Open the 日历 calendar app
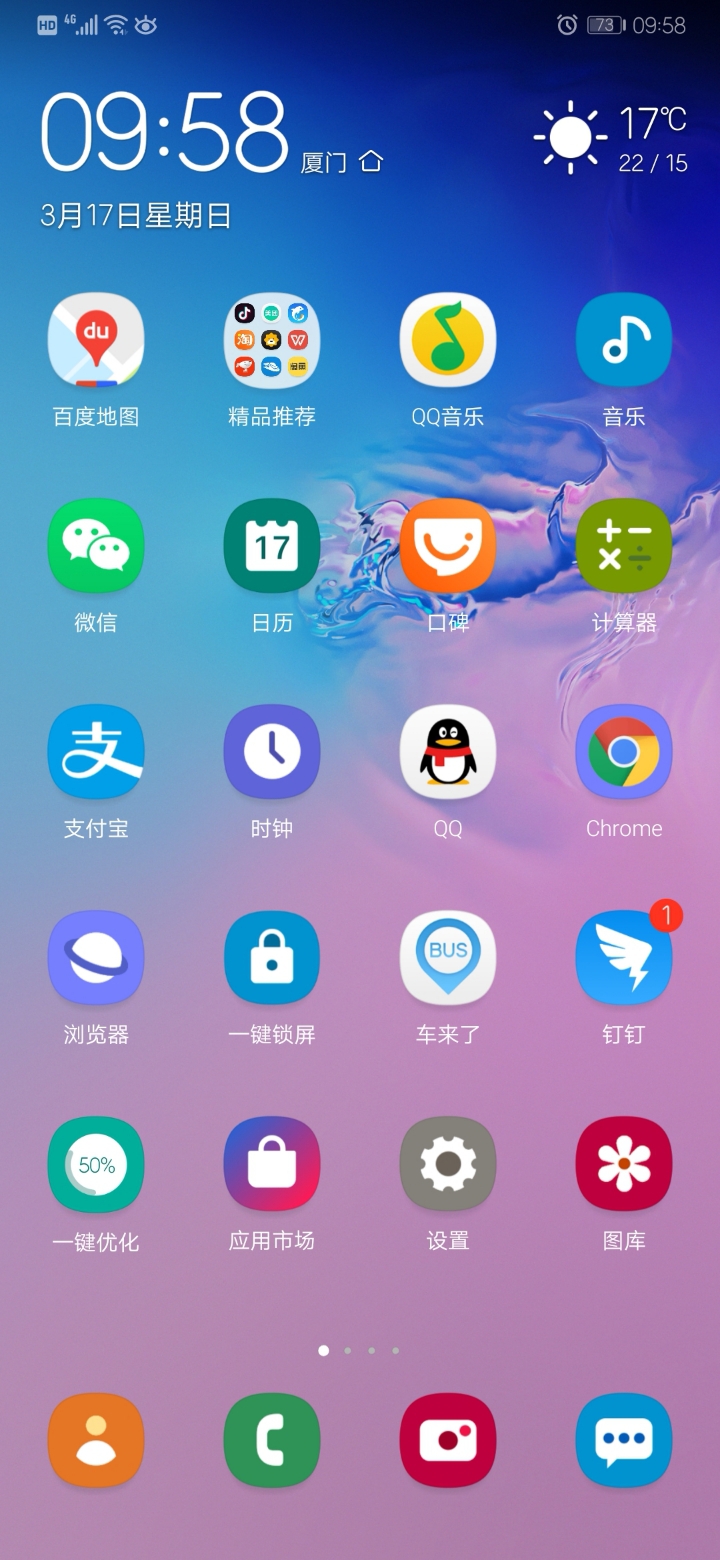The height and width of the screenshot is (1560, 720). [x=272, y=546]
